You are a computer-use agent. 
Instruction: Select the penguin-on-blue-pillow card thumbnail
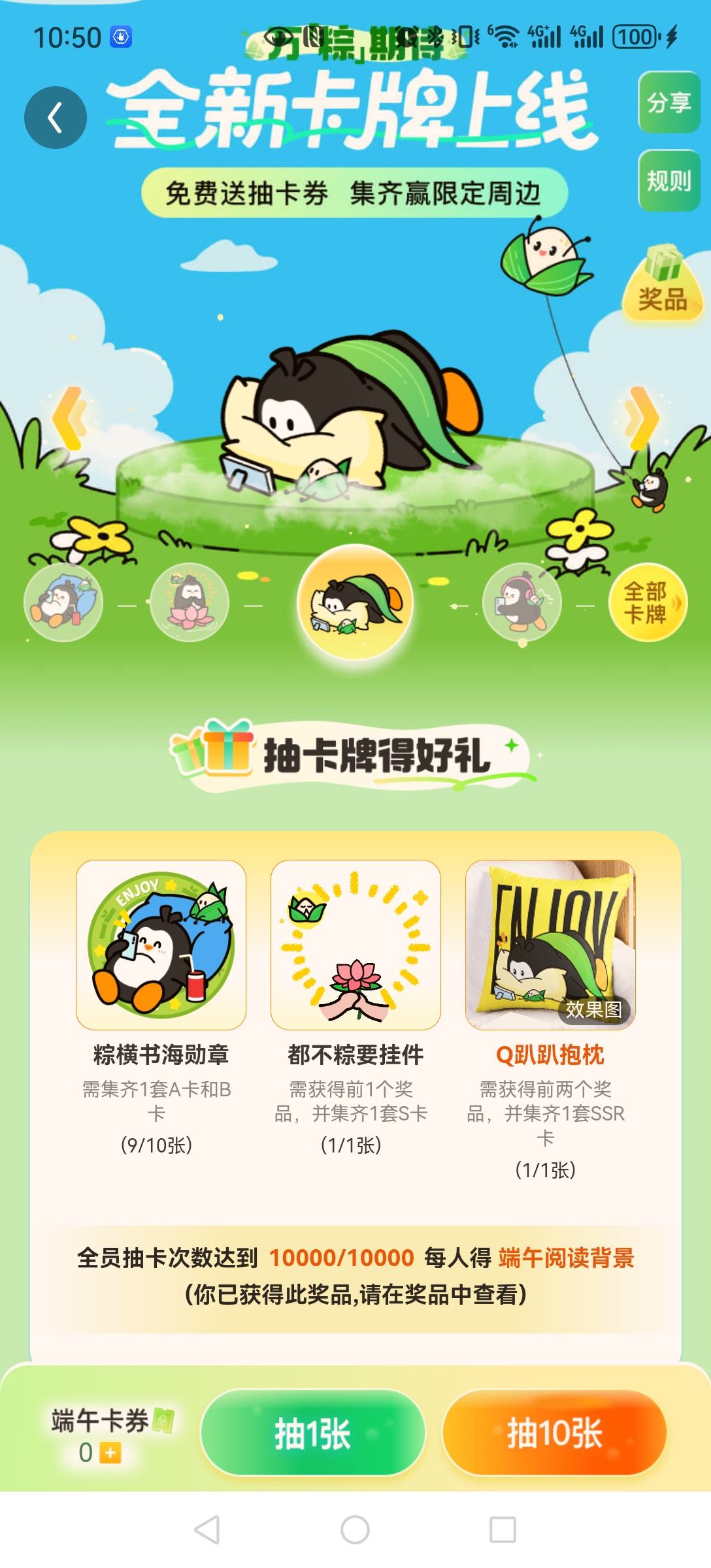(x=63, y=602)
